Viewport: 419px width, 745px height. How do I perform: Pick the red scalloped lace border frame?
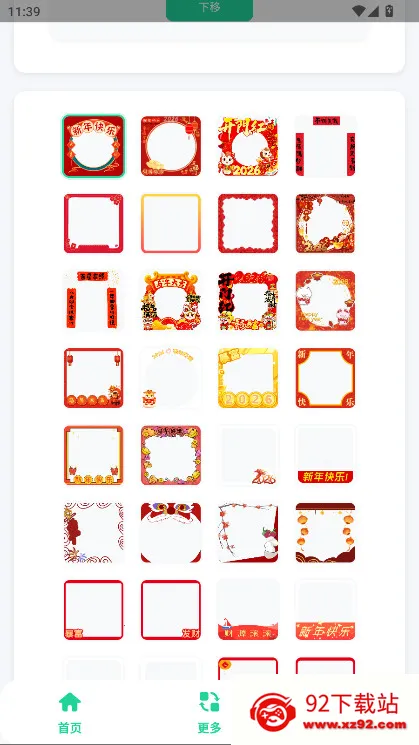248,223
